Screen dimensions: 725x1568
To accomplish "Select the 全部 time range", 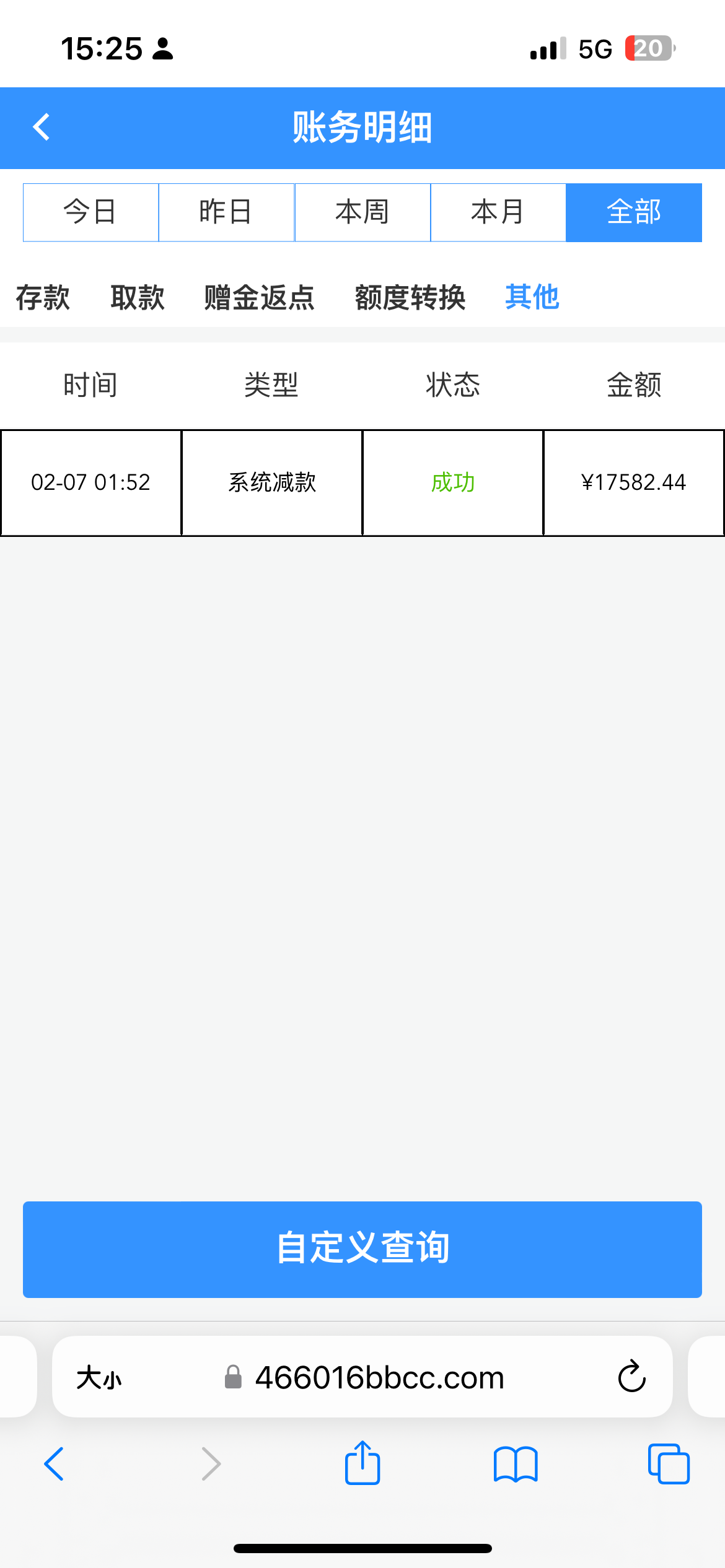I will point(634,212).
